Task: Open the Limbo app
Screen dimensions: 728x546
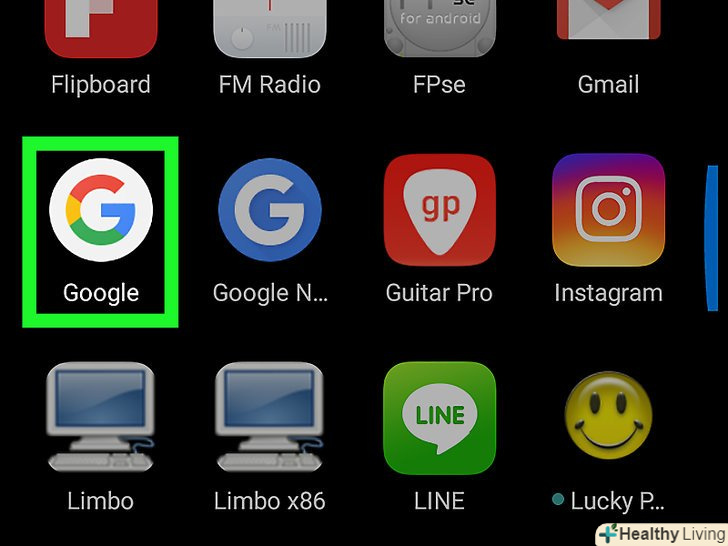Action: (100, 418)
